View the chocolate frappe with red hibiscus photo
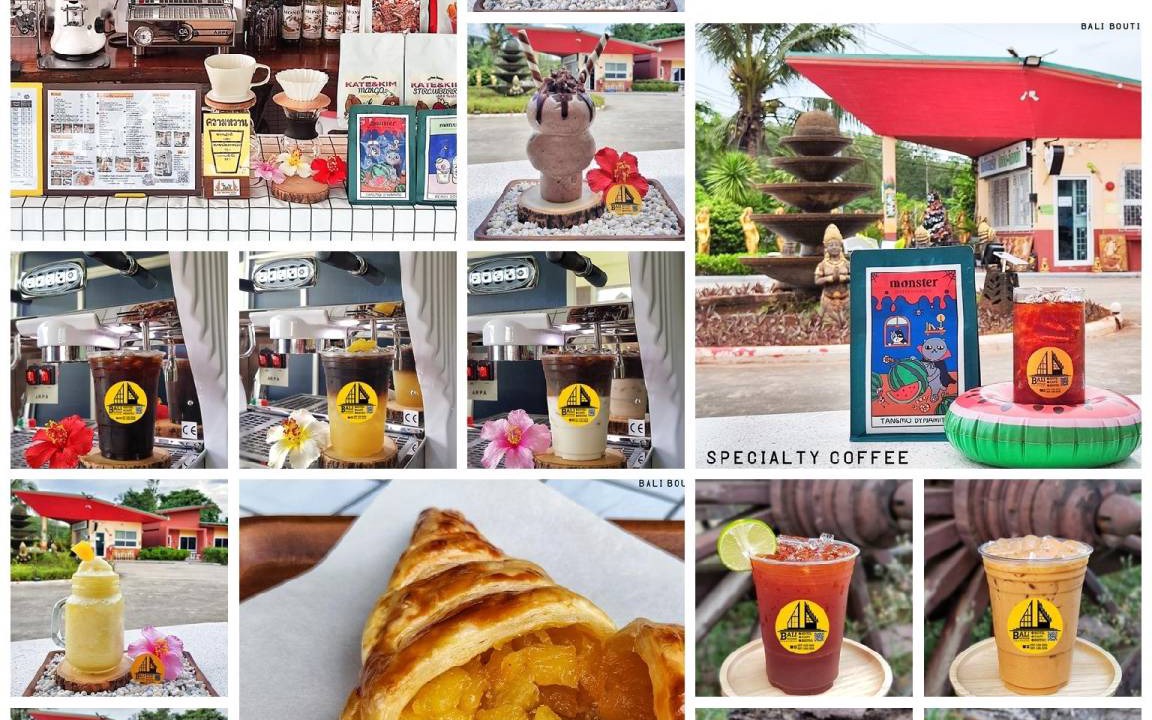 point(575,131)
